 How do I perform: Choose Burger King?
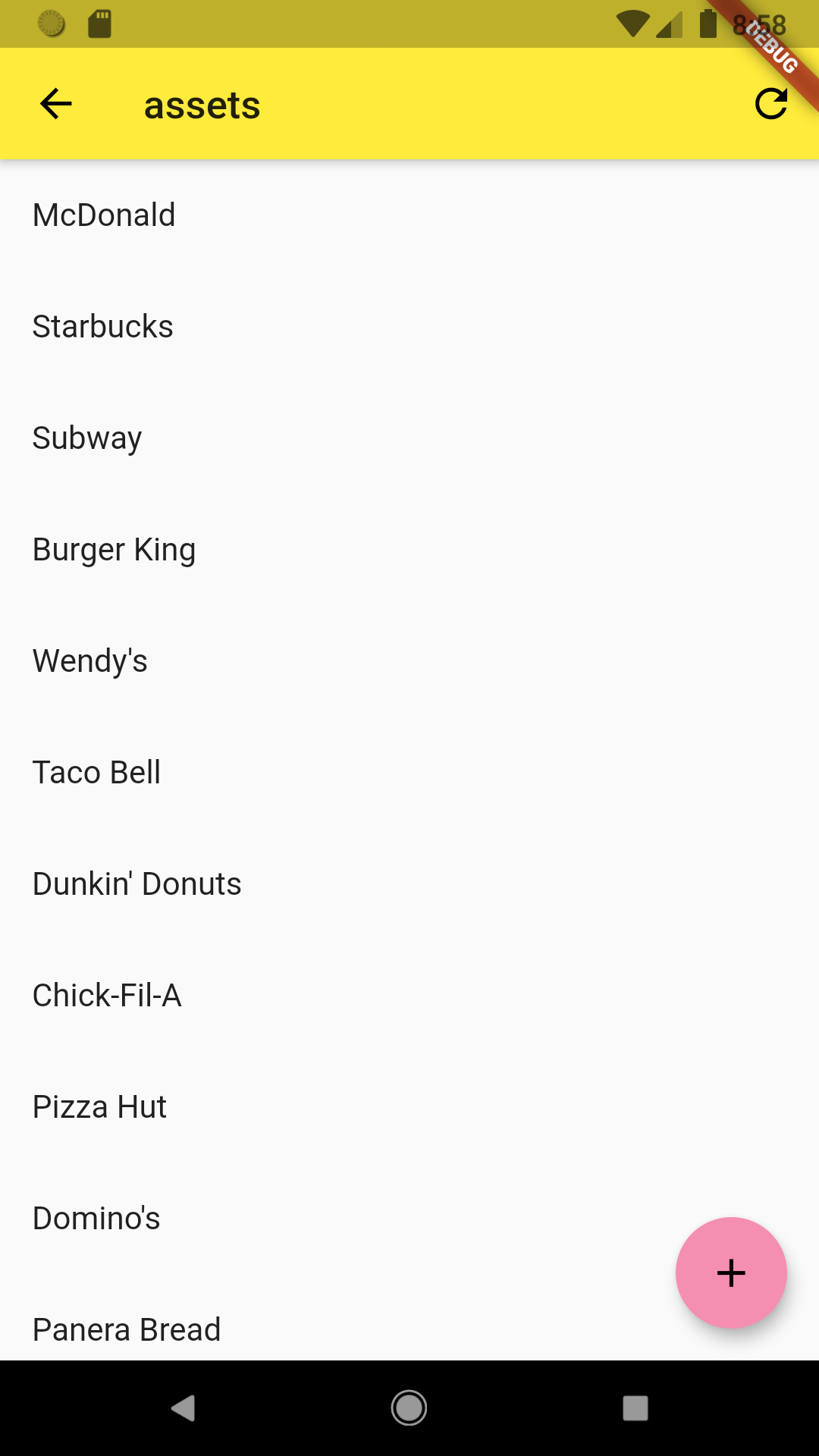click(x=409, y=550)
